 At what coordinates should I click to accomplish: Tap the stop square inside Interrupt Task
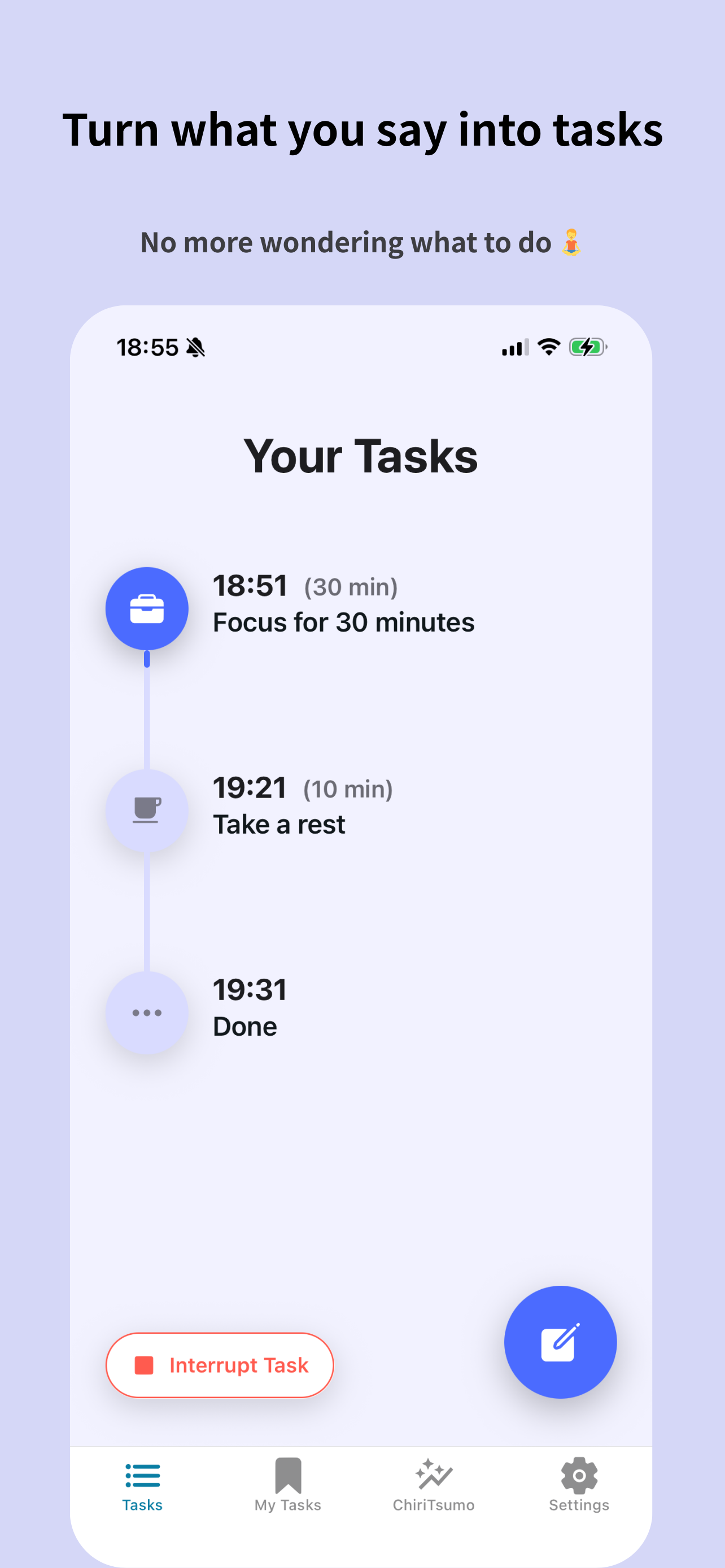coord(143,1365)
